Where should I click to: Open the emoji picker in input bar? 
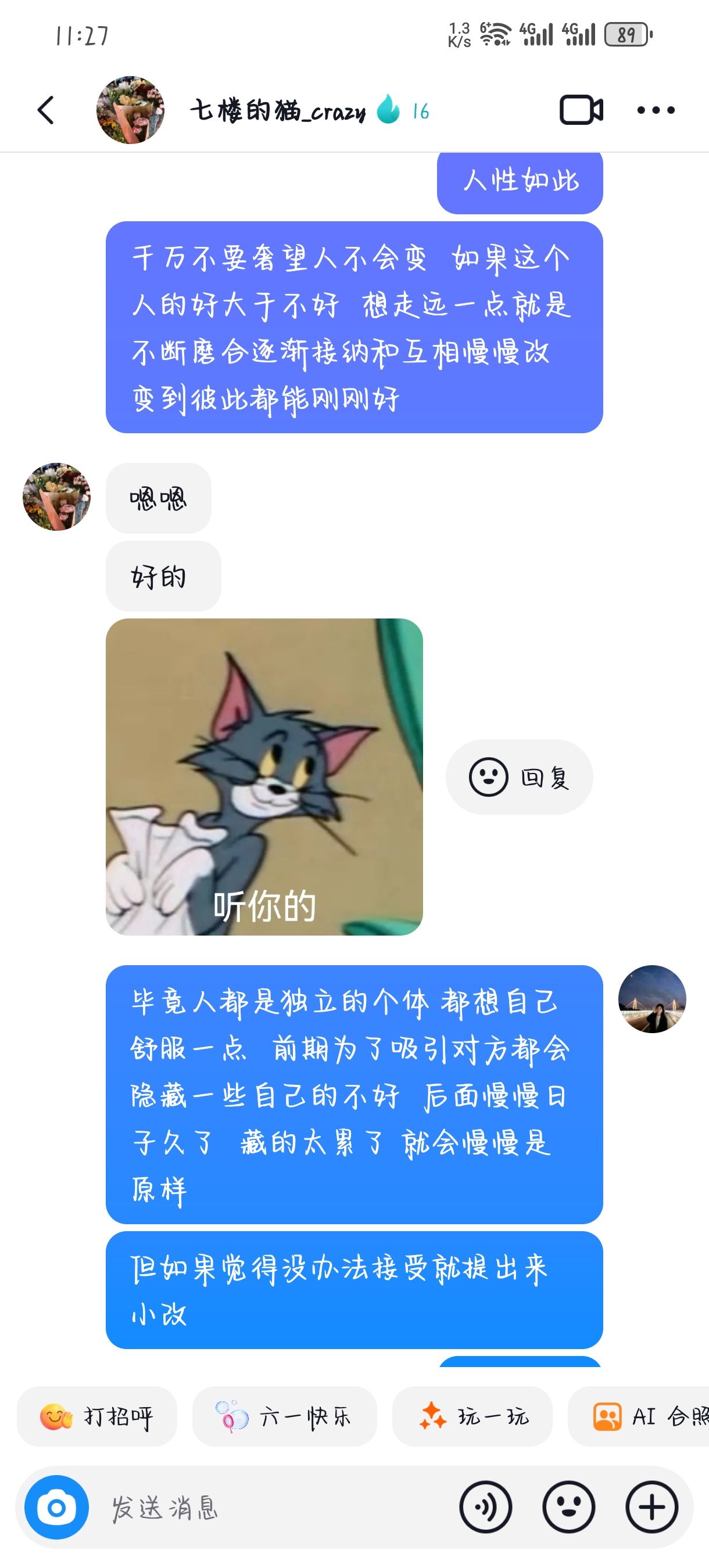tap(568, 1508)
